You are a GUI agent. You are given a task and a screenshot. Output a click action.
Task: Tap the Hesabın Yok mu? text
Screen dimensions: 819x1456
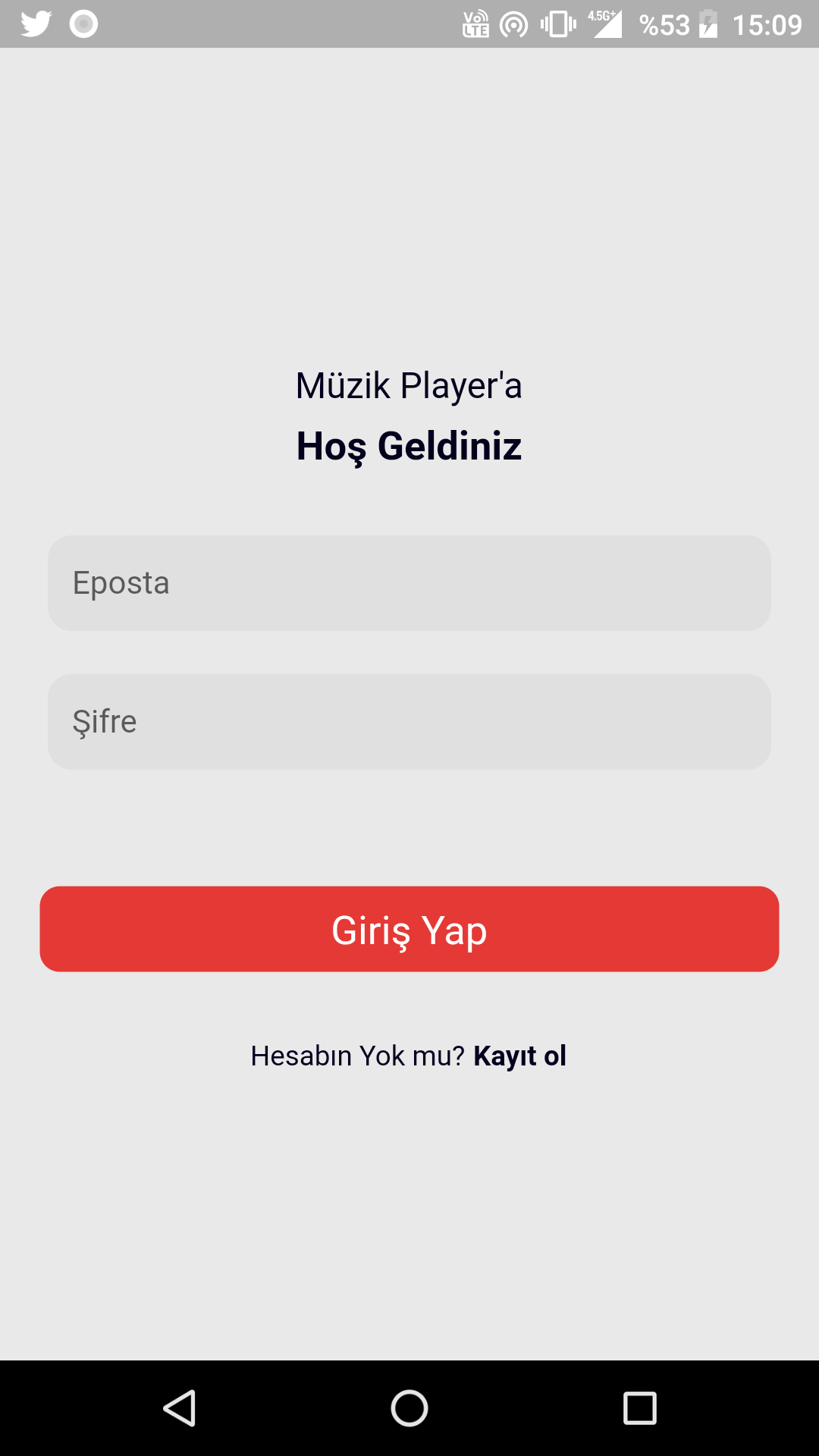tap(356, 1055)
